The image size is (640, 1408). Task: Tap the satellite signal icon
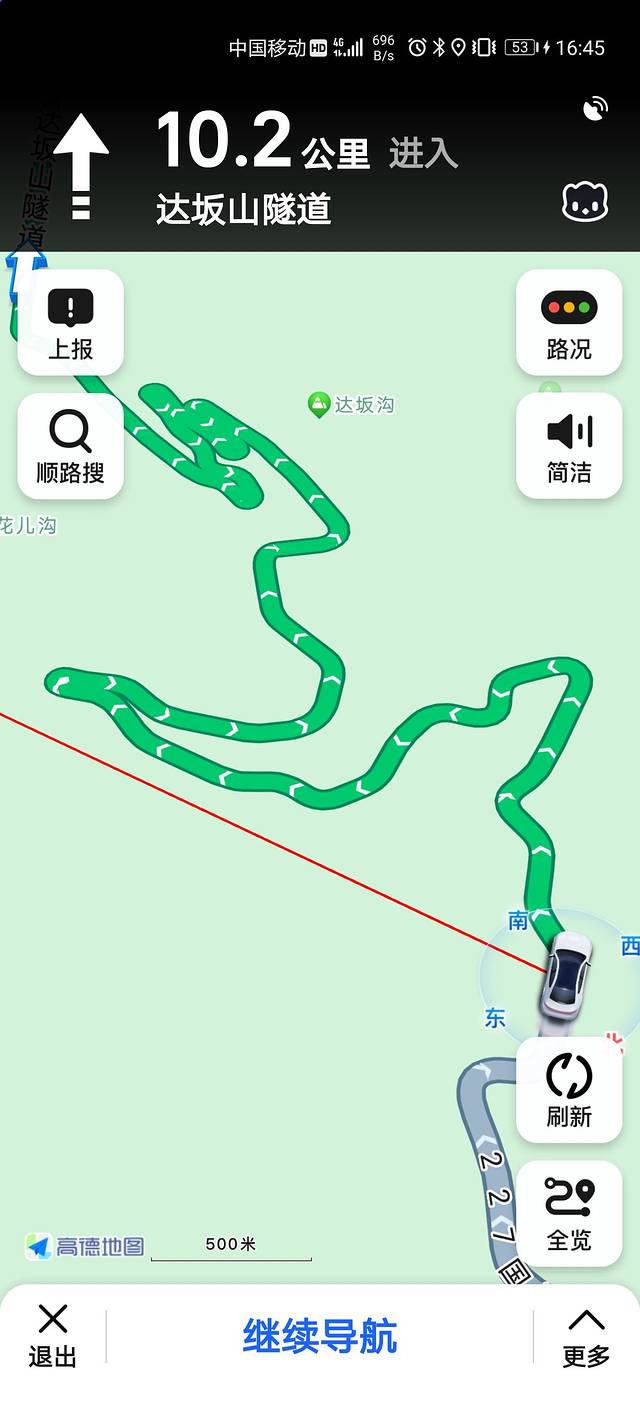595,109
